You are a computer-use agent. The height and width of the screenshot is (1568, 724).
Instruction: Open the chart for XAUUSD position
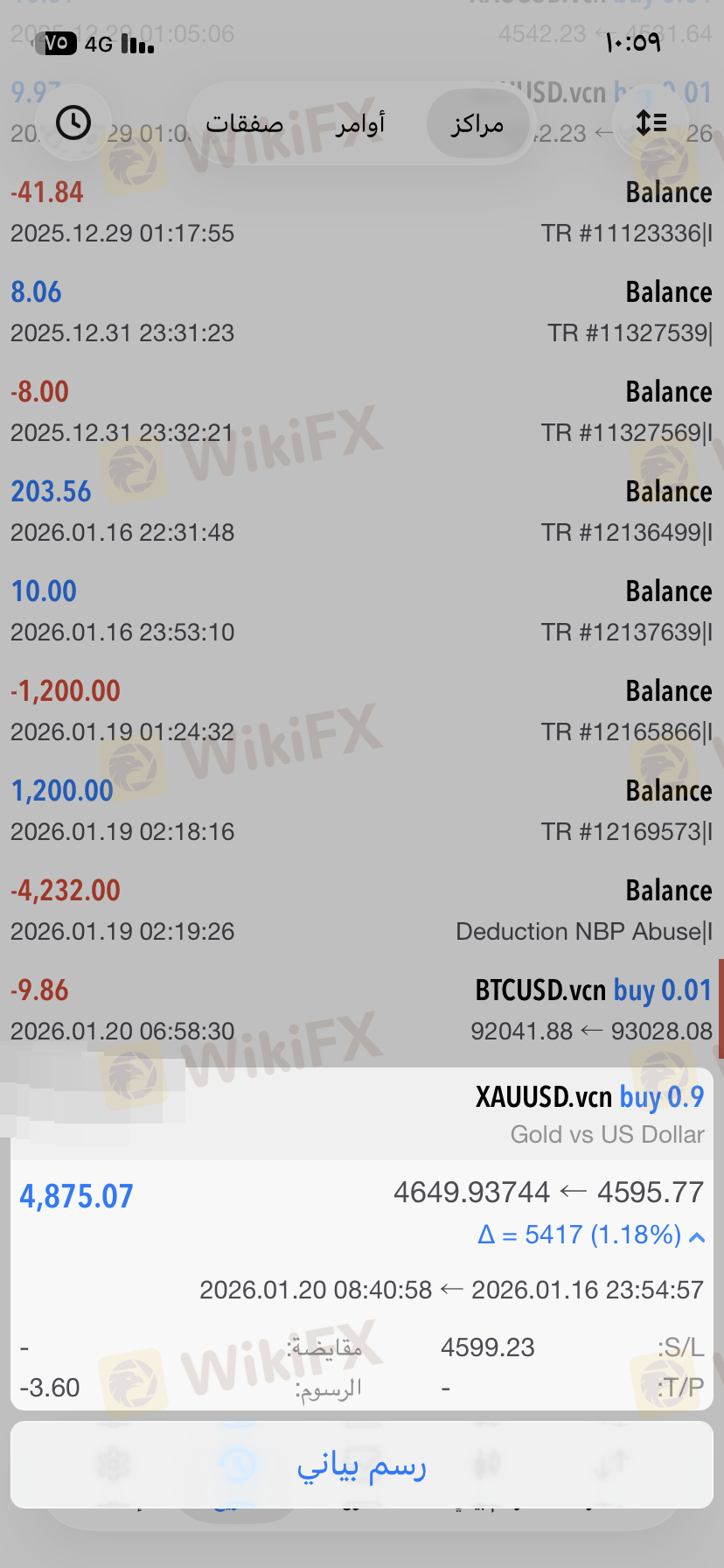coord(362,1465)
